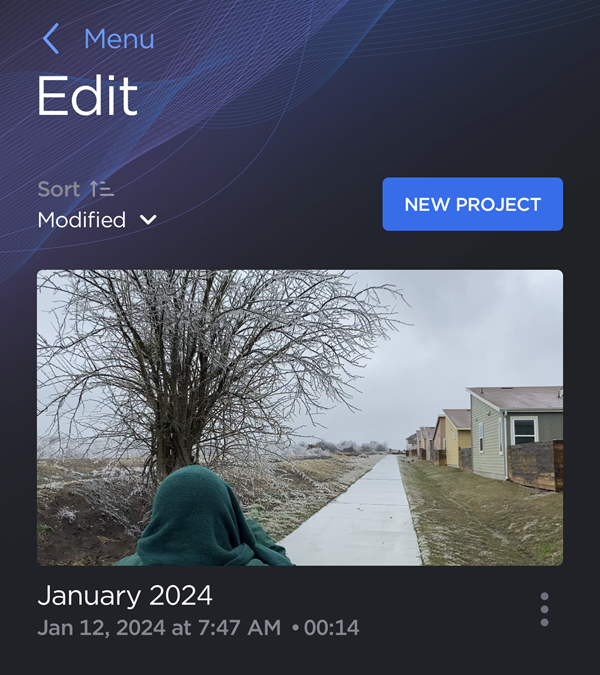Open the Modified sort dropdown

click(x=97, y=220)
